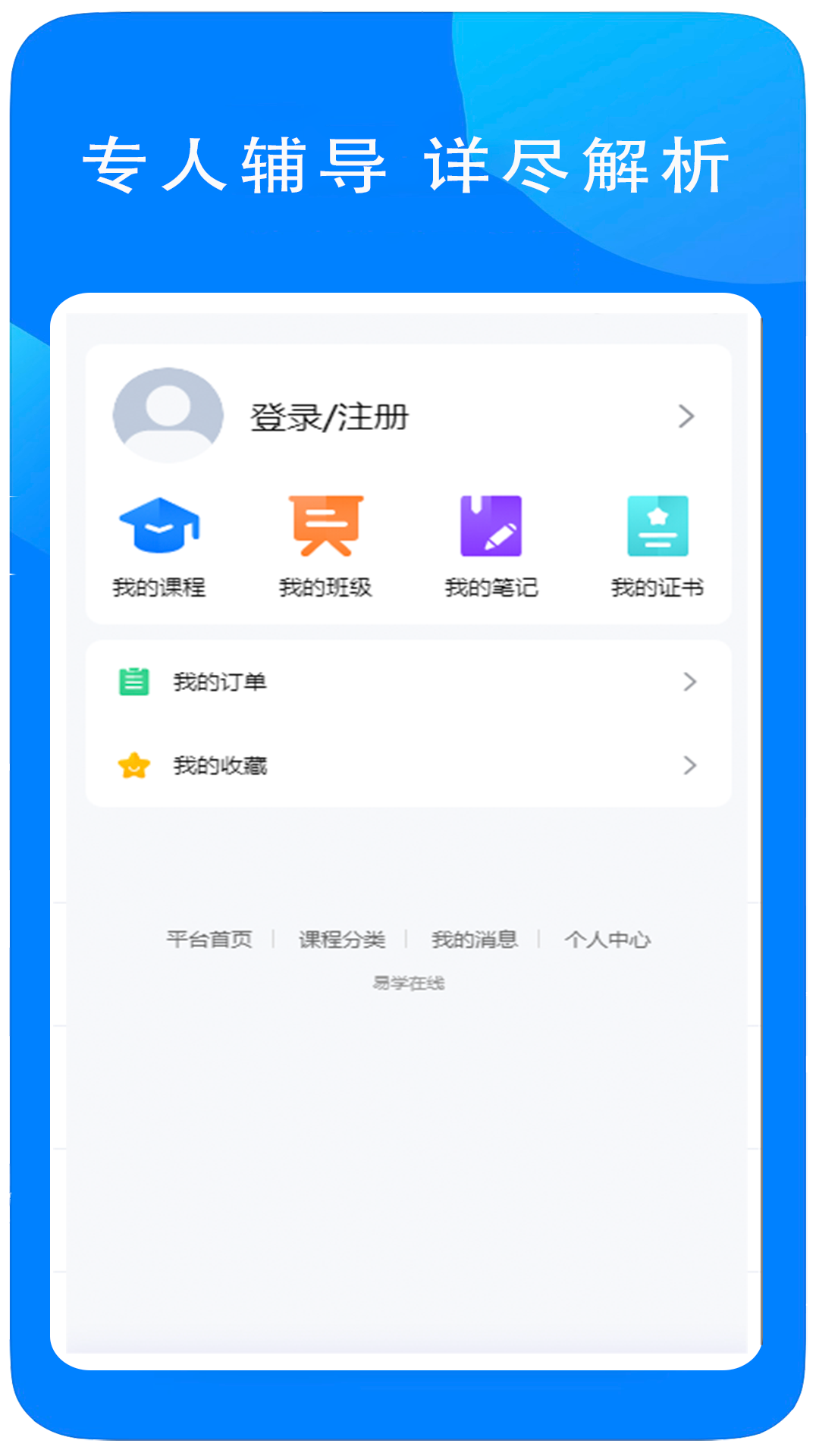The image size is (819, 1456).
Task: Select the pencil detail on the notes icon
Action: tap(500, 535)
